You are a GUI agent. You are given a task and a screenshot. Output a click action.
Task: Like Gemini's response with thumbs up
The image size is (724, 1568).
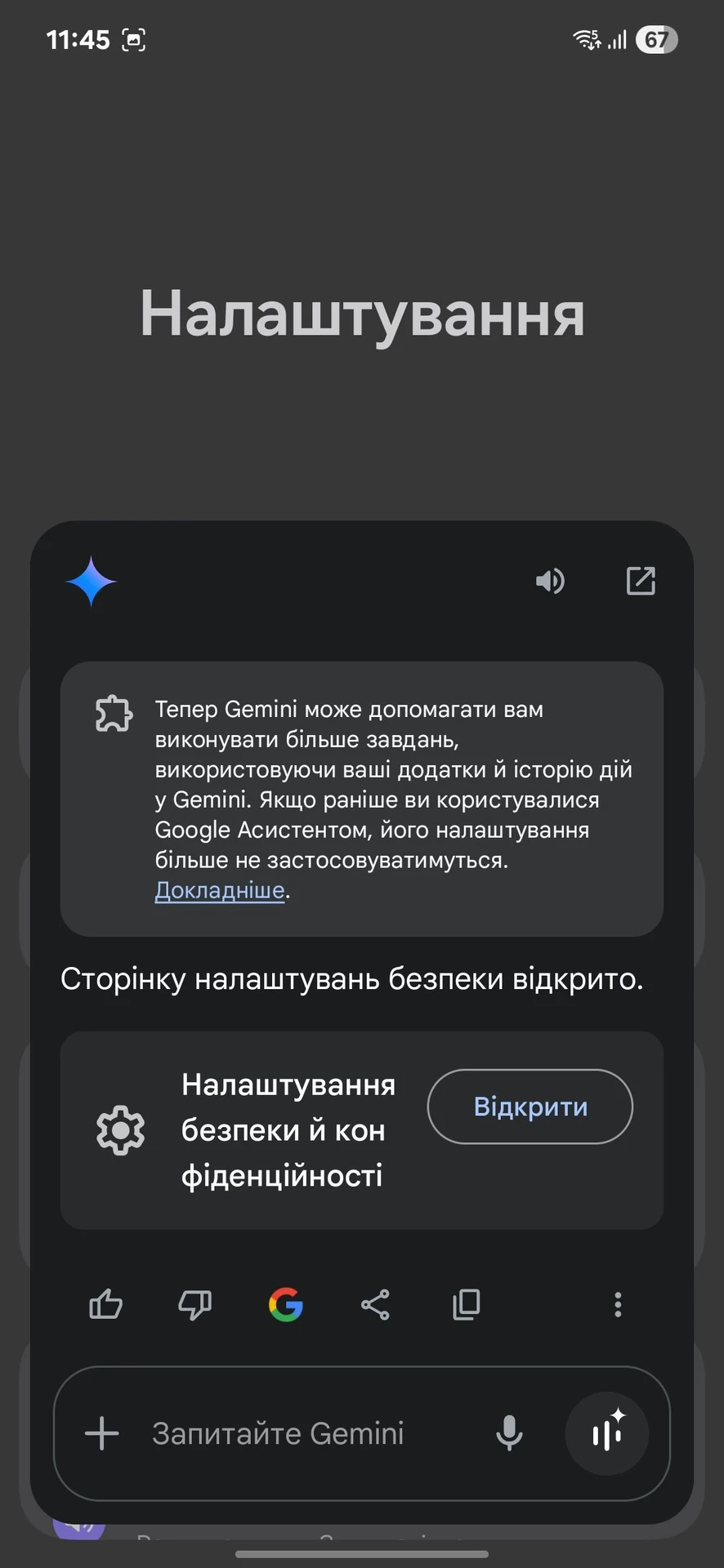(105, 1305)
